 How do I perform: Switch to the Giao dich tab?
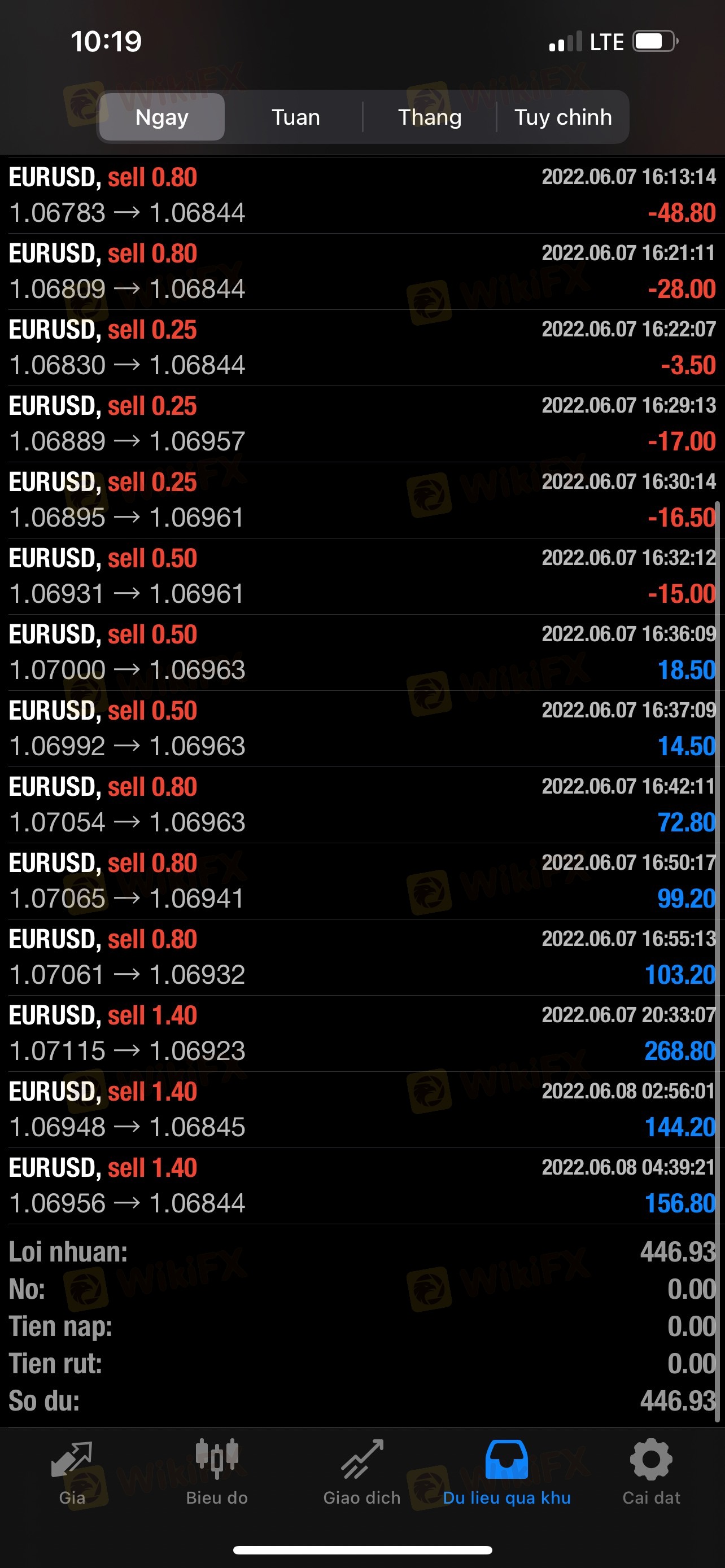[x=362, y=1473]
